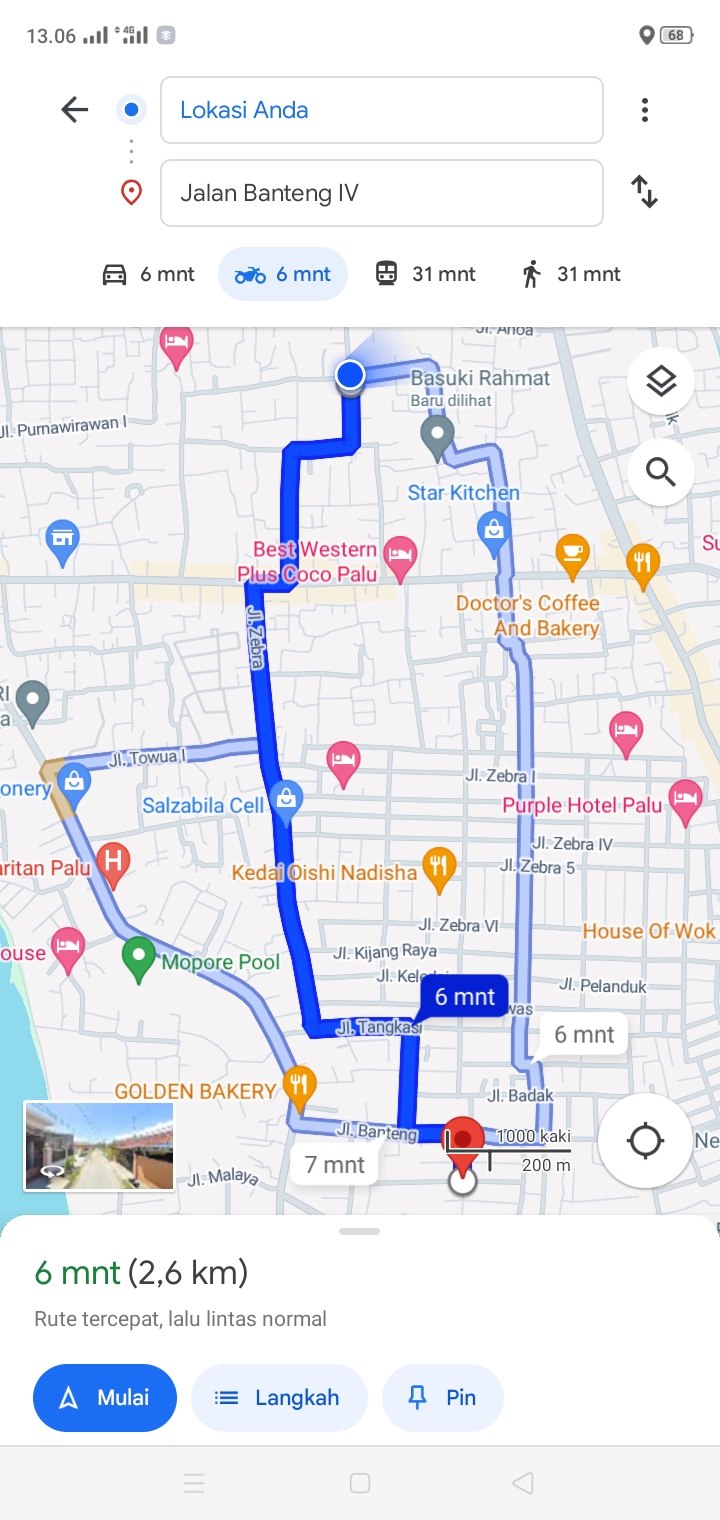The height and width of the screenshot is (1520, 720).
Task: Switch to car travel mode
Action: click(148, 274)
